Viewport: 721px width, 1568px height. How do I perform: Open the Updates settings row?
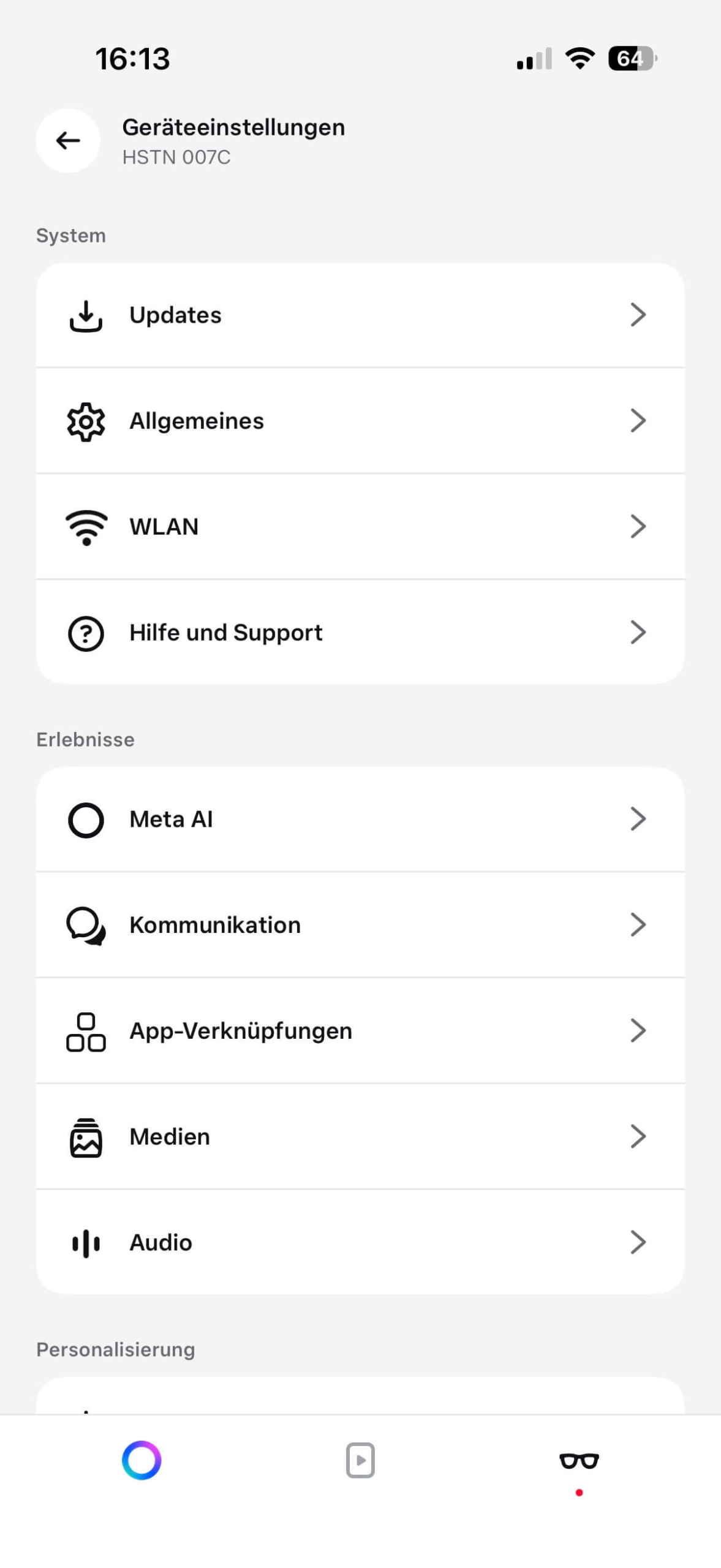360,315
